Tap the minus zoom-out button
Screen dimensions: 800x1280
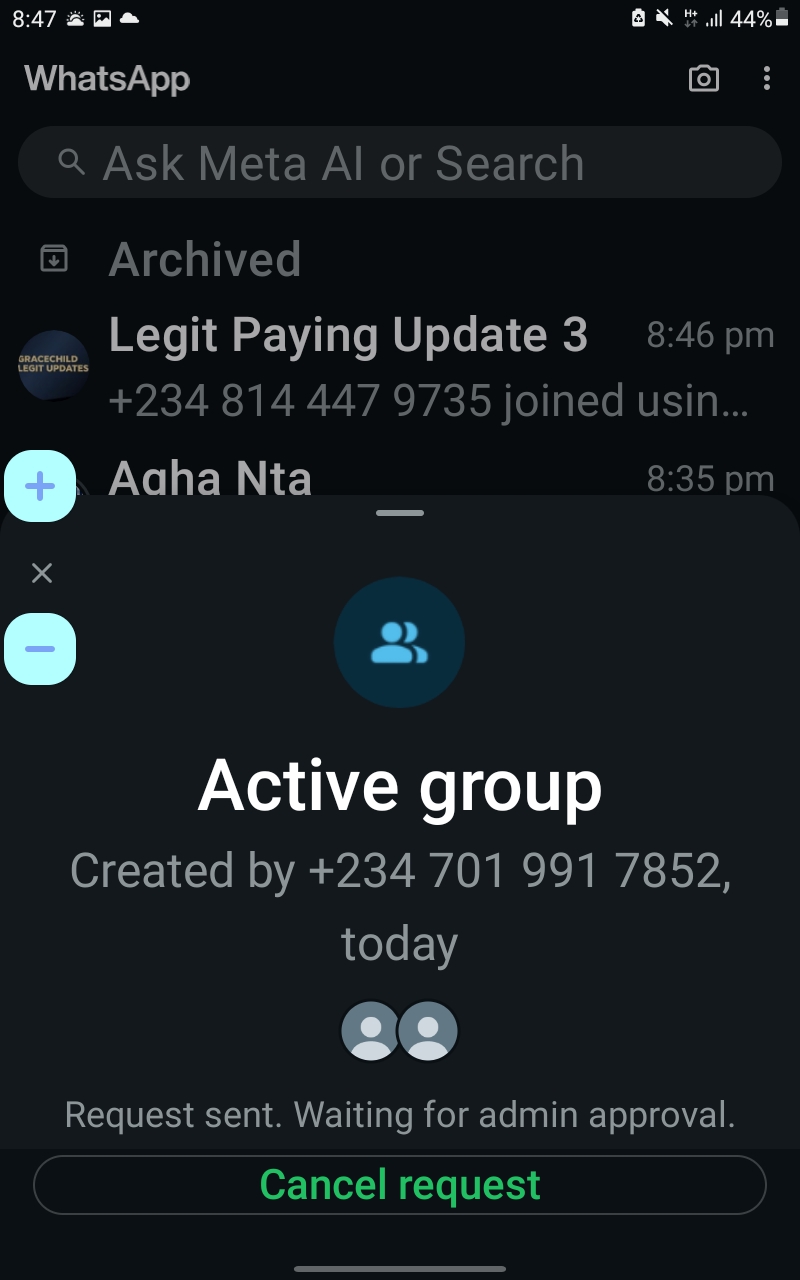(x=40, y=649)
